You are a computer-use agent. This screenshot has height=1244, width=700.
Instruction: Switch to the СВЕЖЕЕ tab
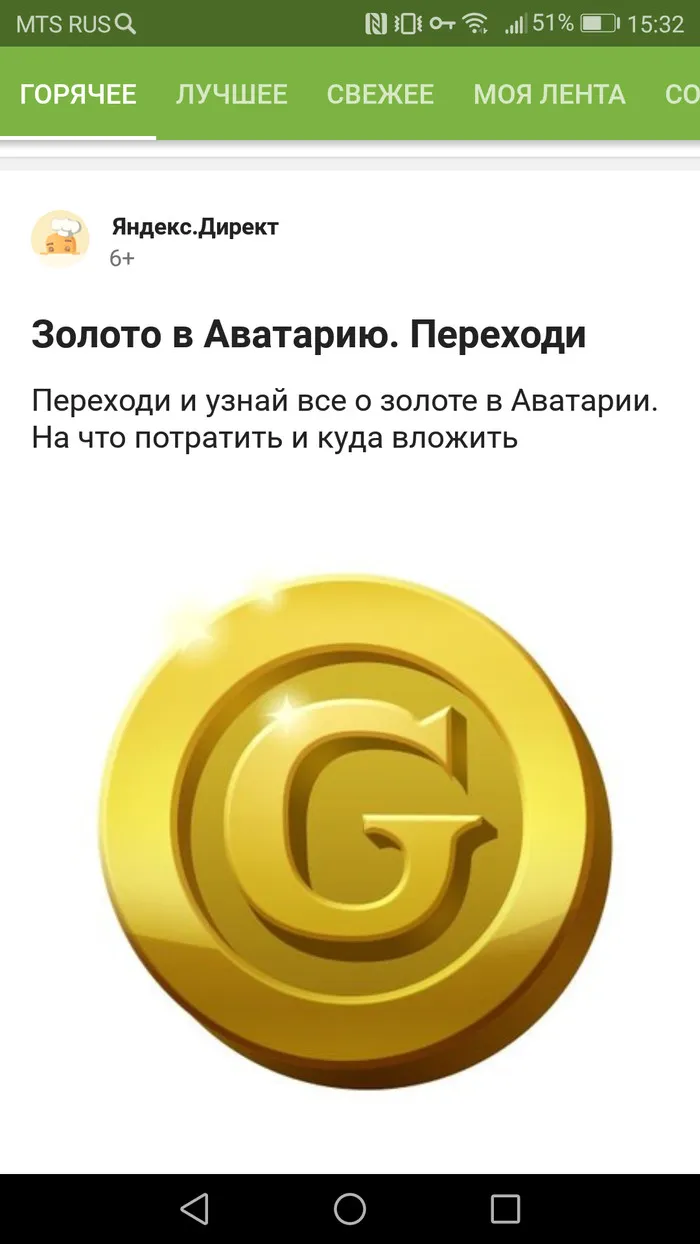380,95
